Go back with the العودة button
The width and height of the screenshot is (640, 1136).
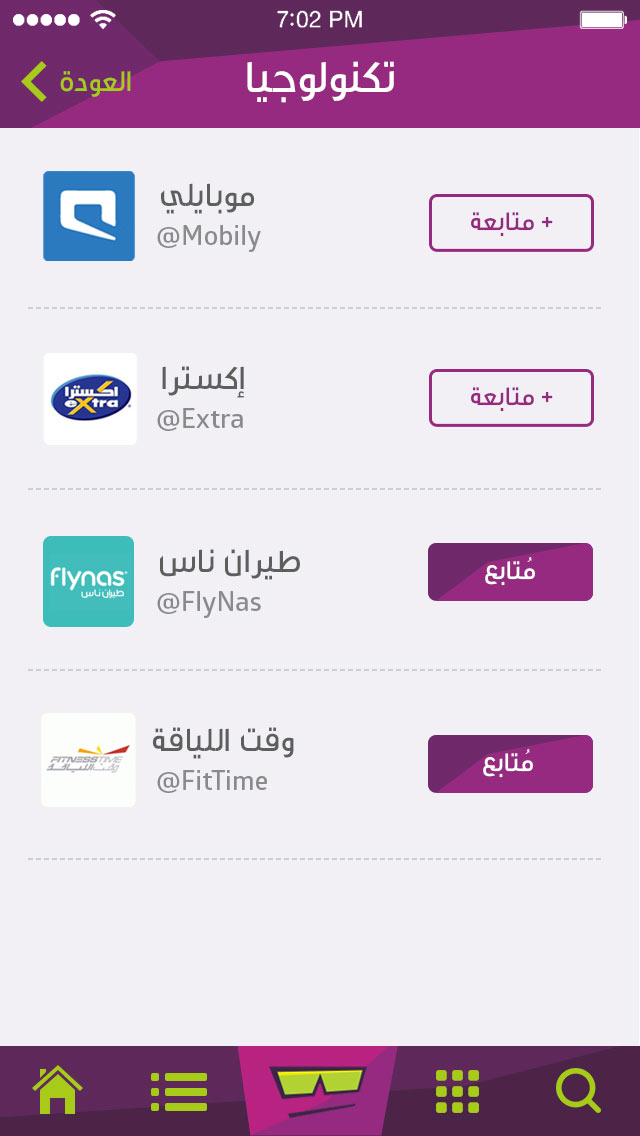tap(76, 81)
